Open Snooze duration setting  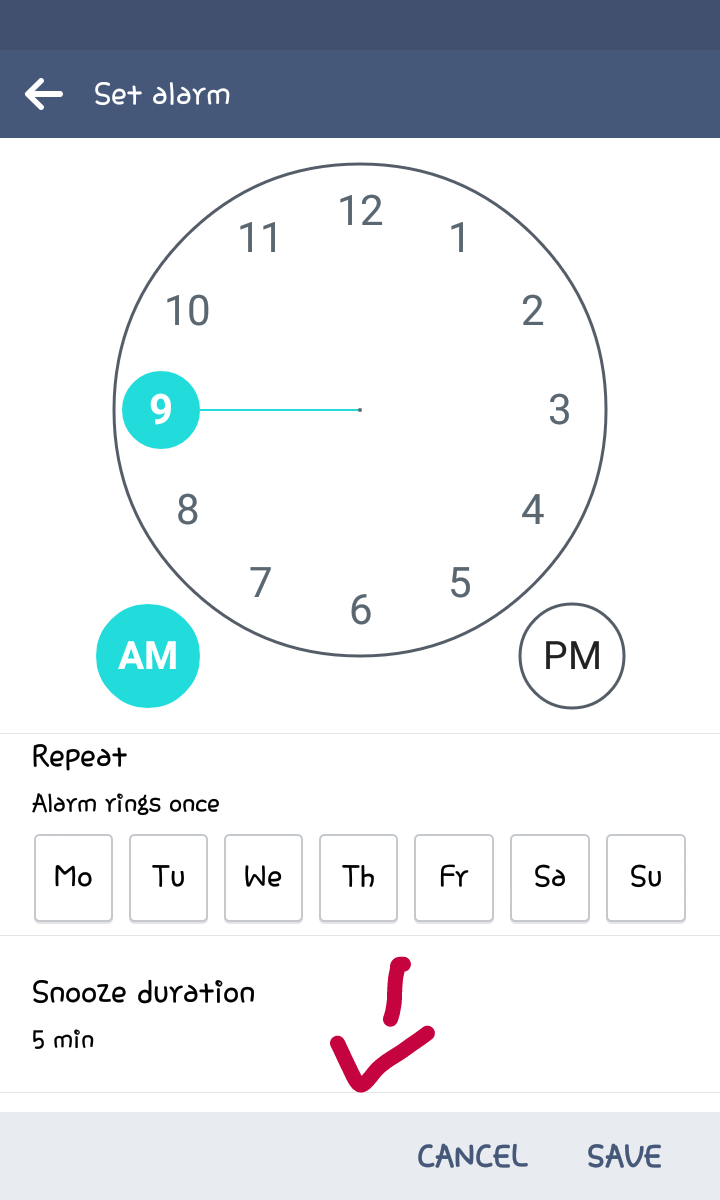coord(360,1014)
